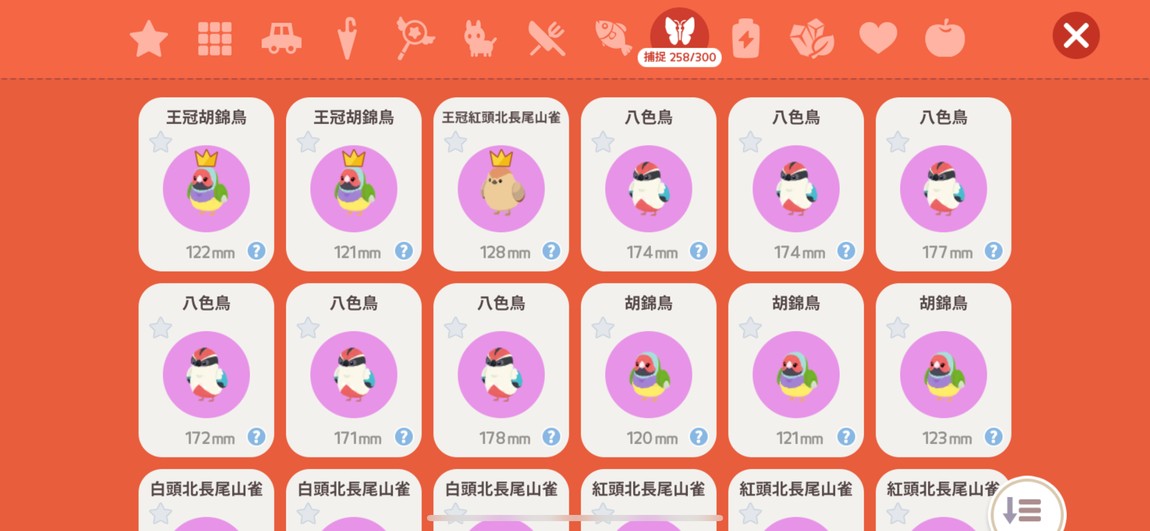Favorite the 八色鳥 177mm card star
Viewport: 1150px width, 531px height.
coord(898,142)
